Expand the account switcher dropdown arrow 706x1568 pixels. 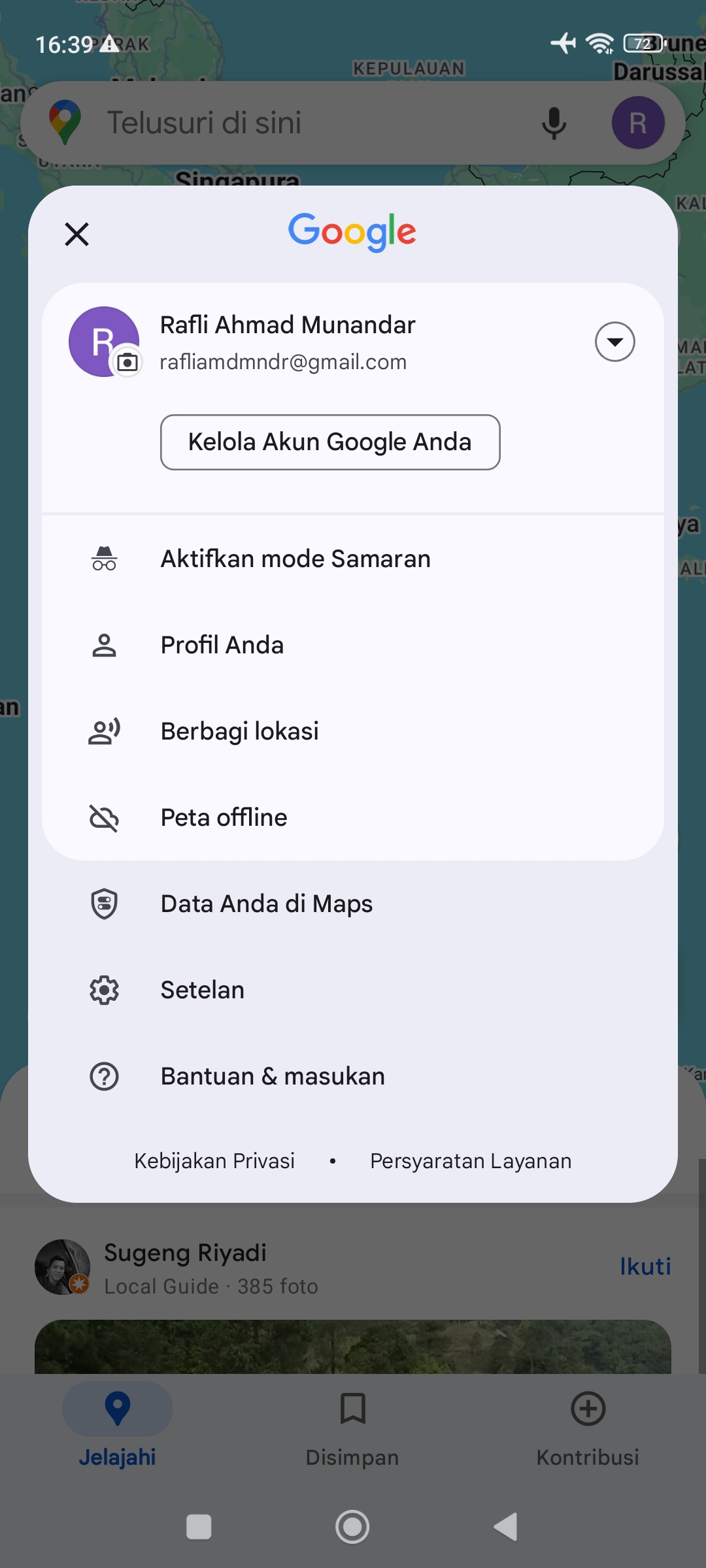click(x=614, y=342)
